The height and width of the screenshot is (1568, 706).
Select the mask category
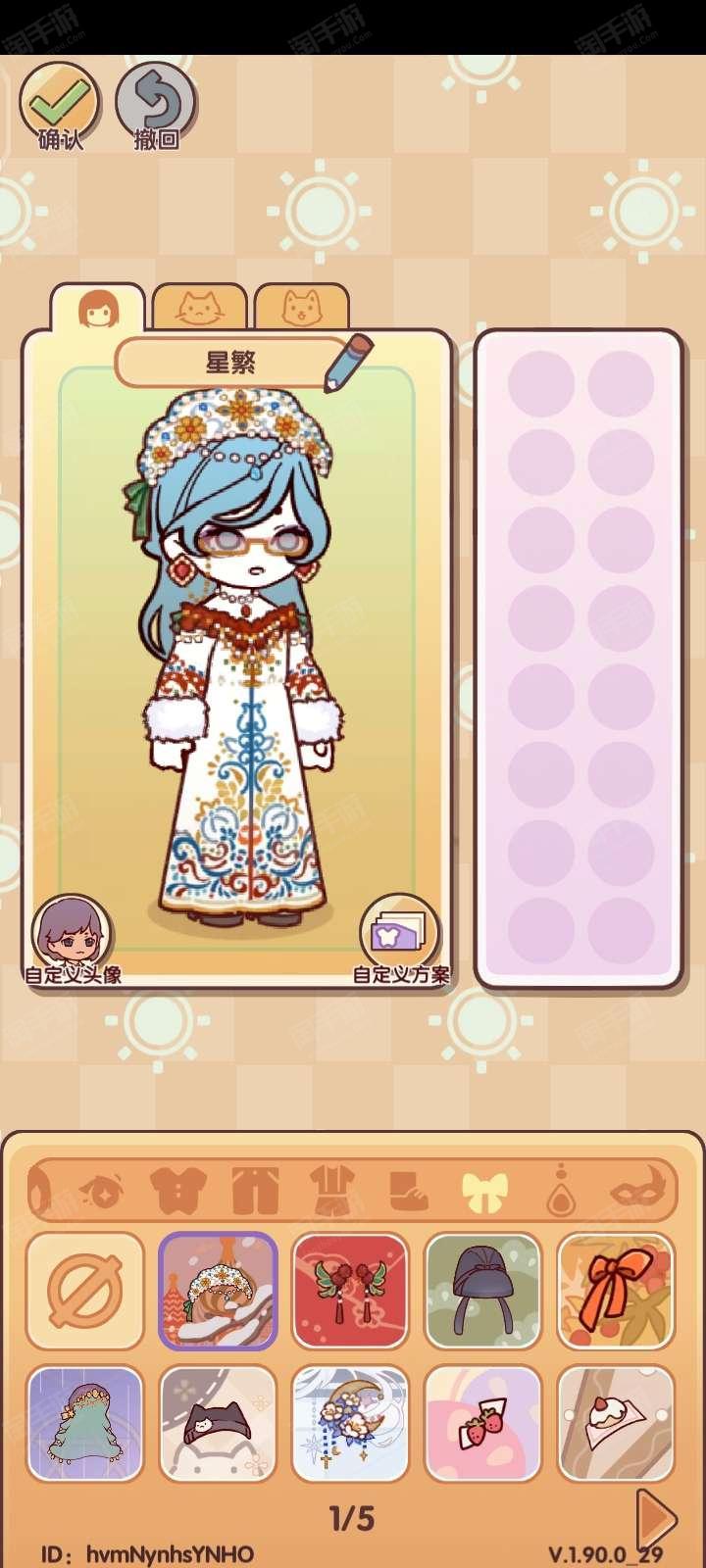click(x=638, y=1191)
